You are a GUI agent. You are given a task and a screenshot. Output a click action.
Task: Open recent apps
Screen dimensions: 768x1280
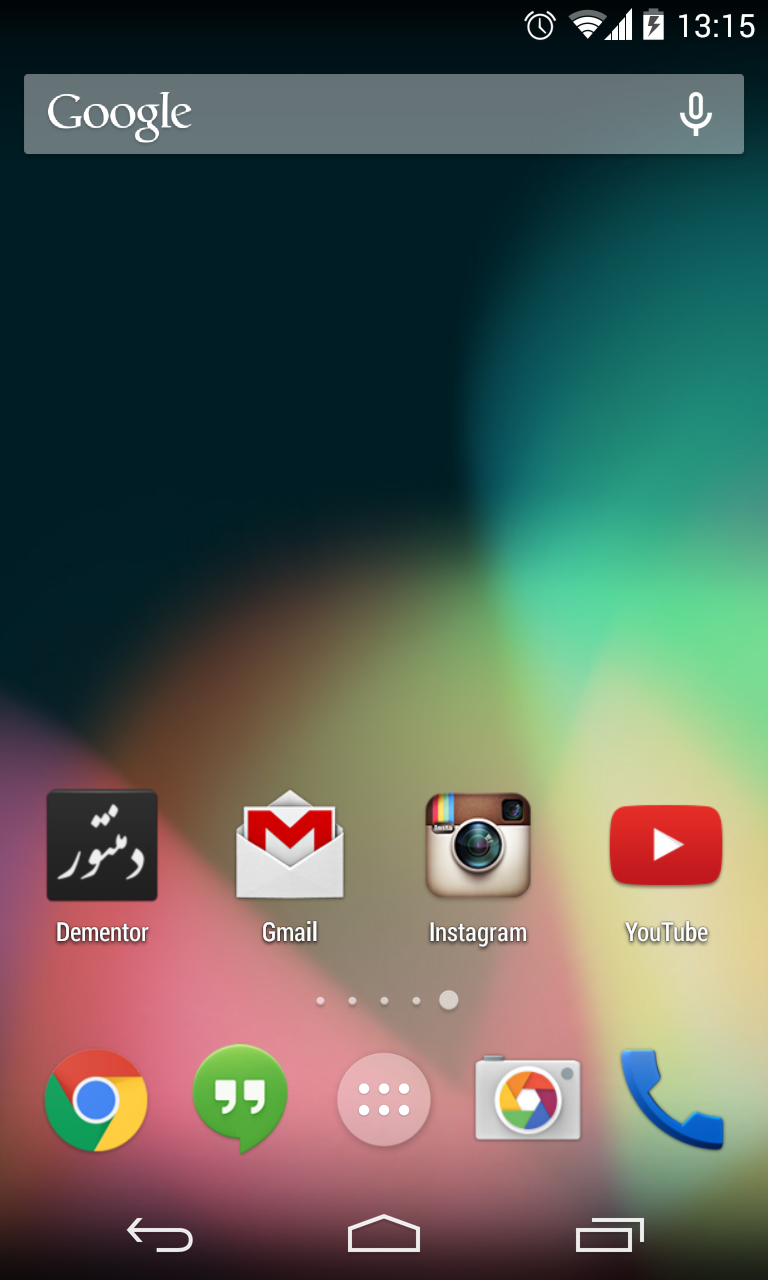tap(610, 1236)
